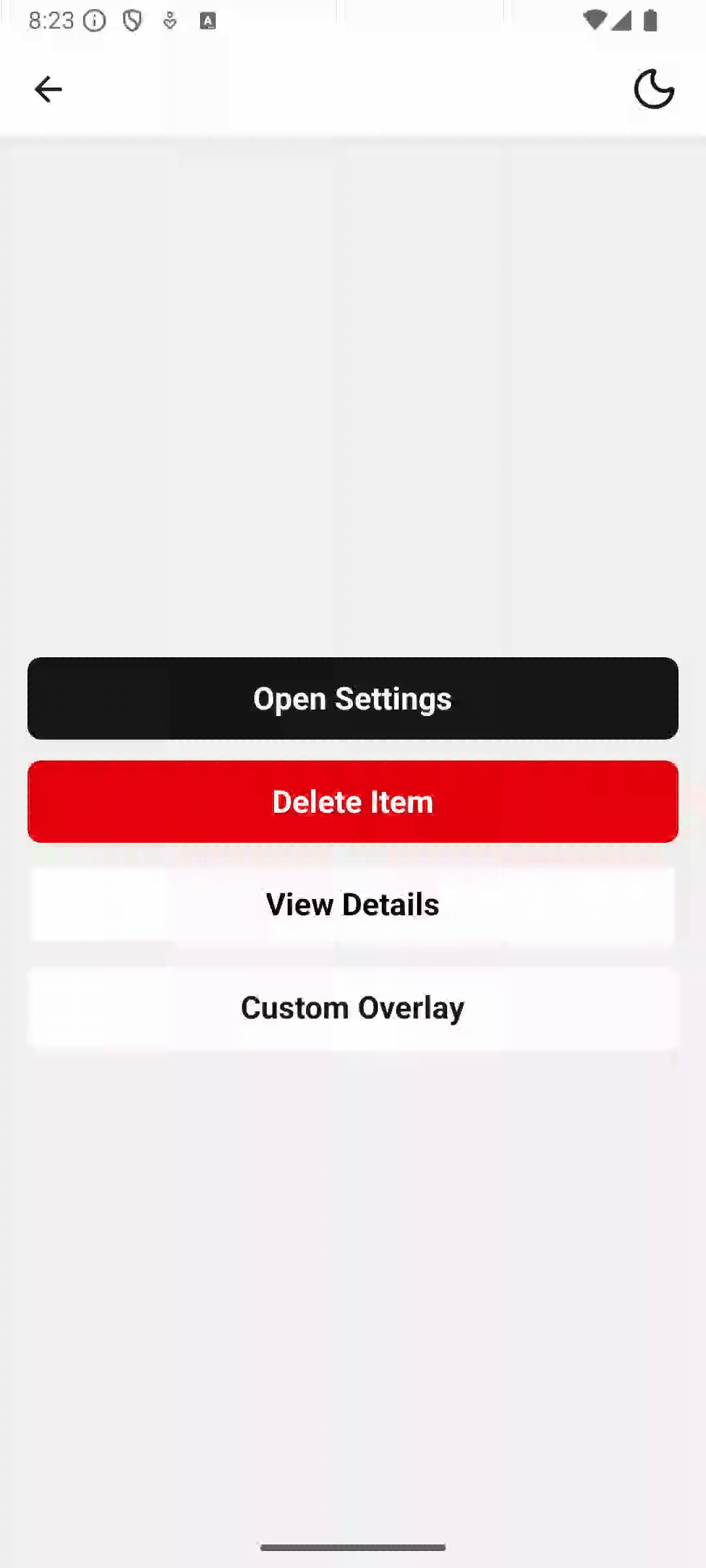Toggle dark mode with the moon icon
Image resolution: width=706 pixels, height=1568 pixels.
click(x=654, y=89)
